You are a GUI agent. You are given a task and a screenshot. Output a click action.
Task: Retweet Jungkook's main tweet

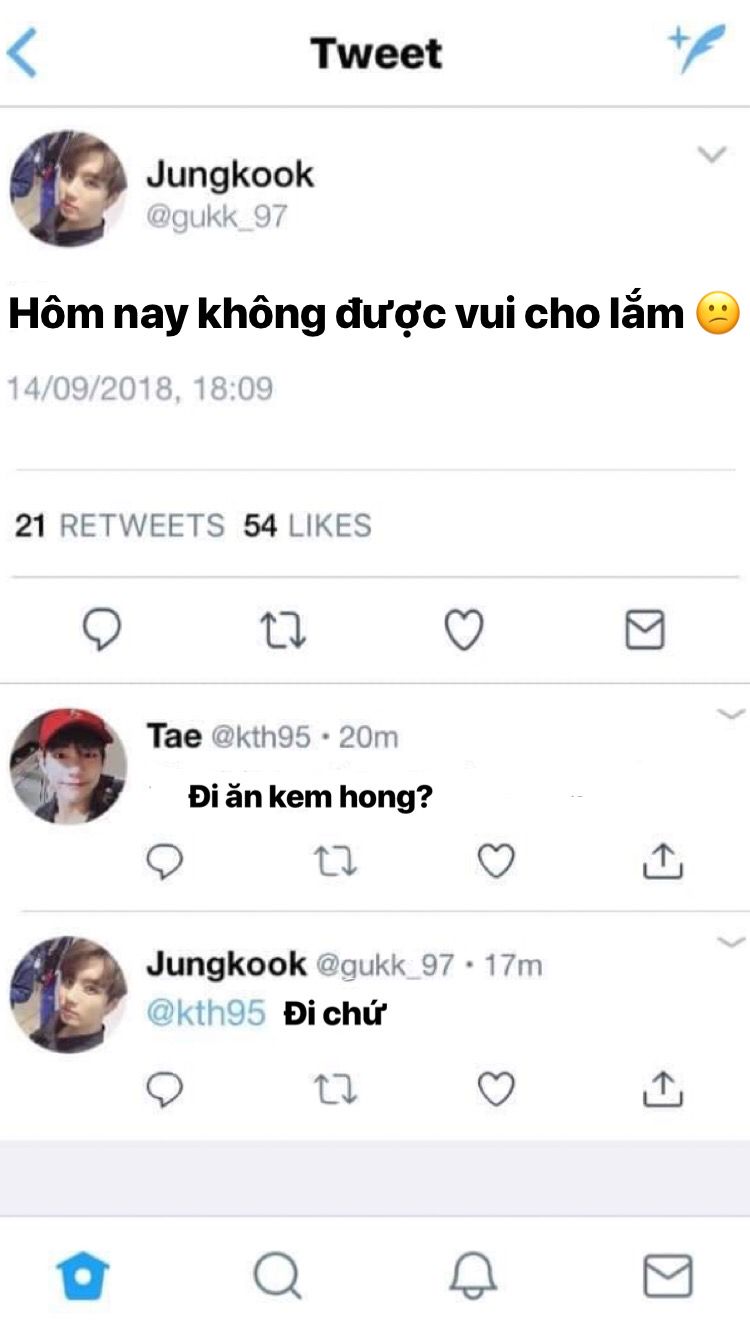pyautogui.click(x=283, y=630)
